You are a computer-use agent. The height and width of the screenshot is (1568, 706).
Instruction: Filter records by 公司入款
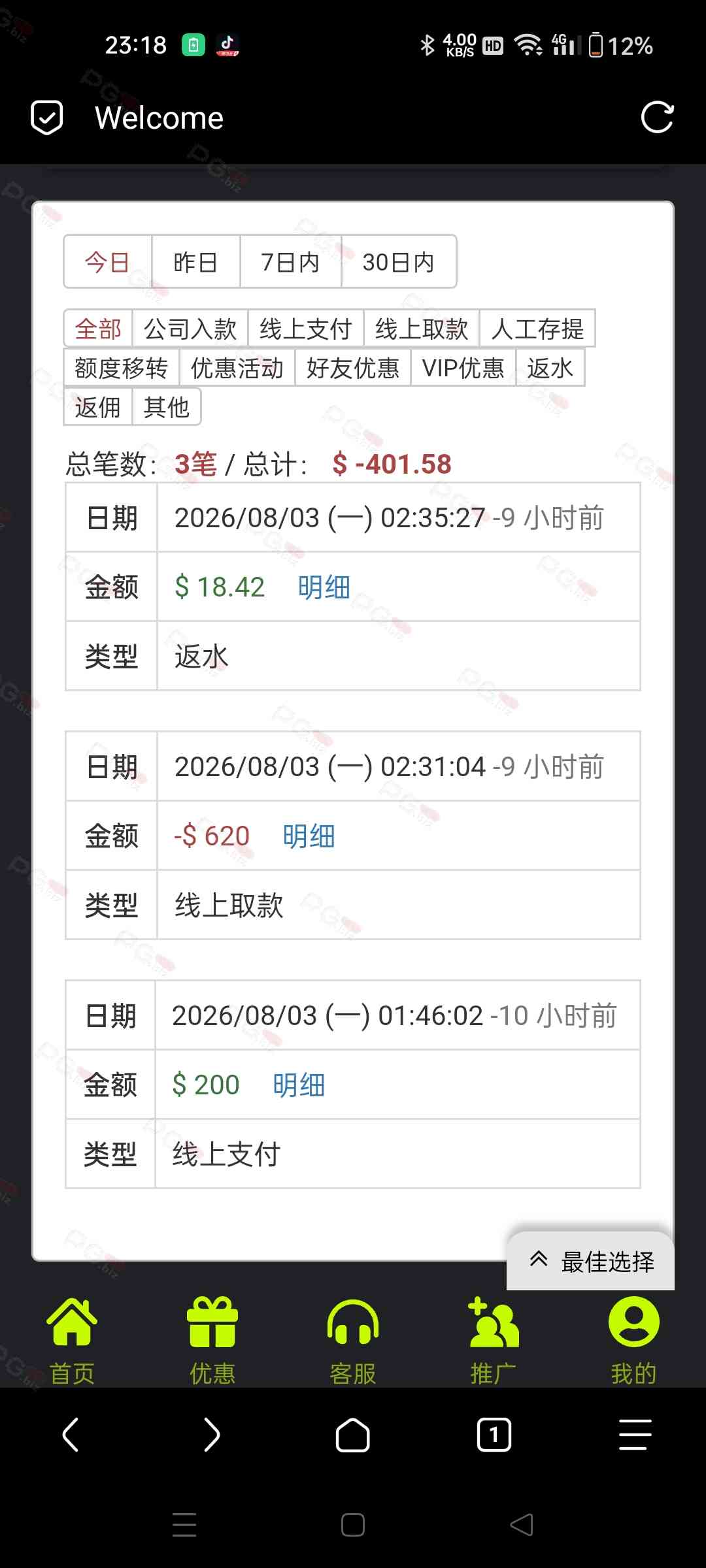(190, 329)
